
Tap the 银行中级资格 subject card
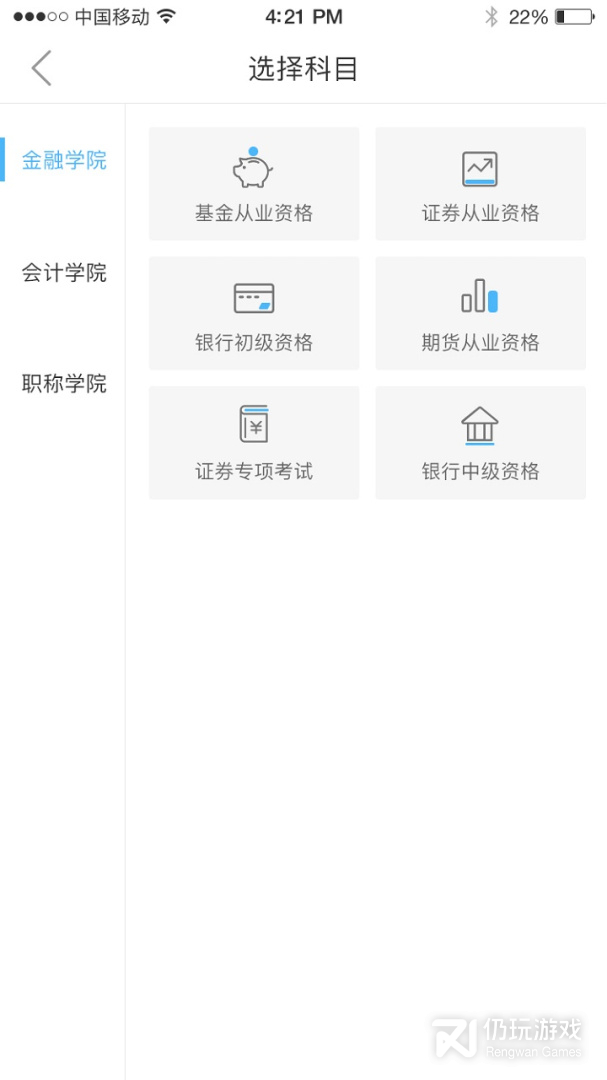click(480, 442)
